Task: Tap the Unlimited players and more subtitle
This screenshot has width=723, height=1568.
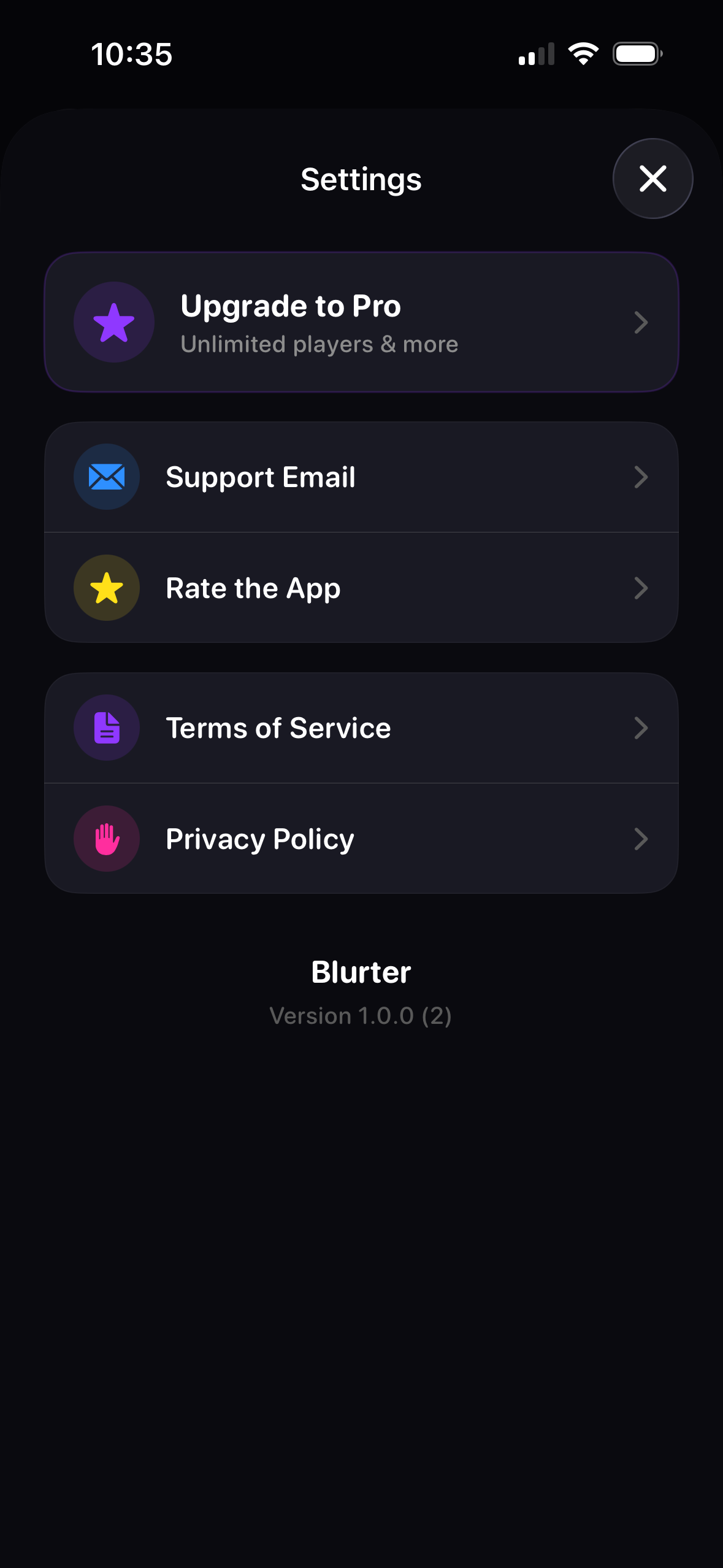Action: coord(319,344)
